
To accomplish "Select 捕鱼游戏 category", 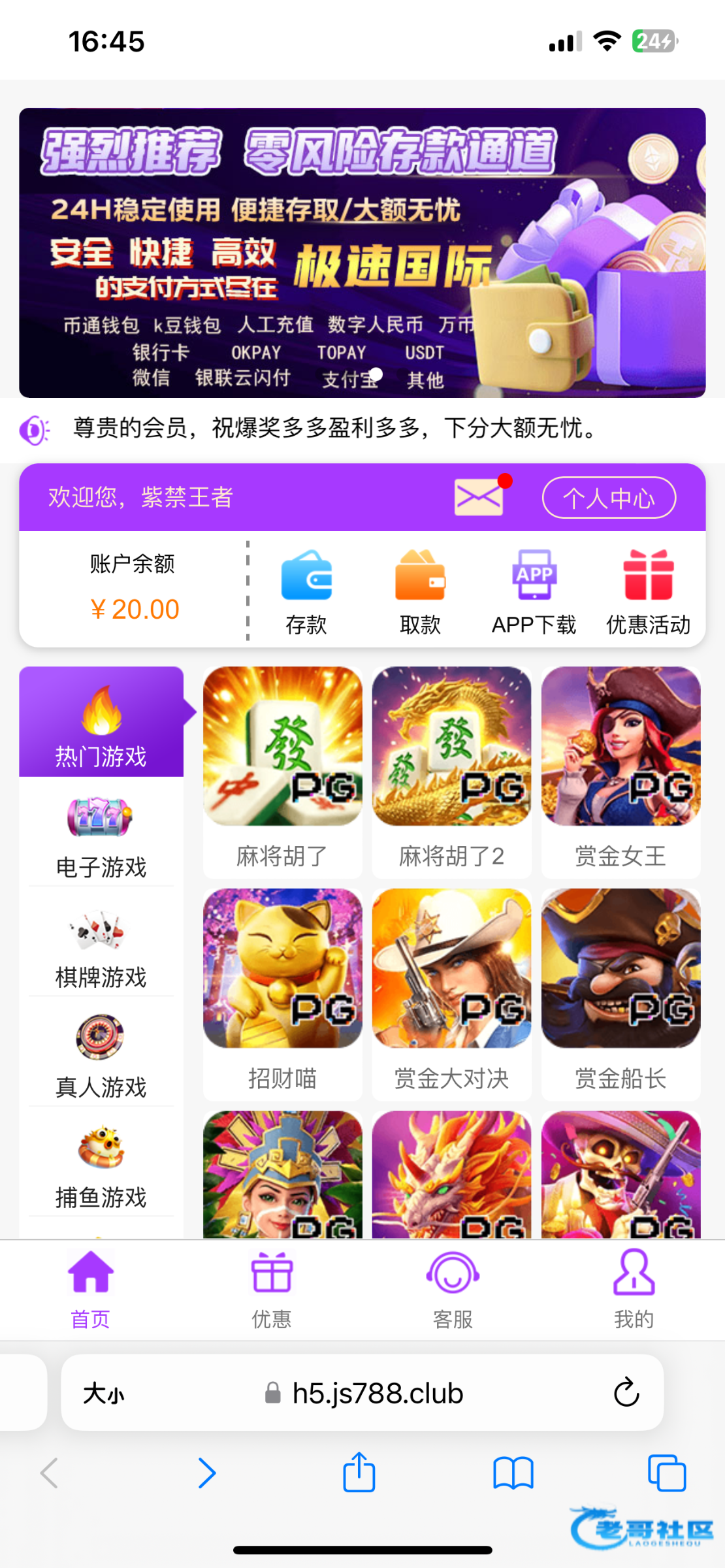I will point(101,1167).
